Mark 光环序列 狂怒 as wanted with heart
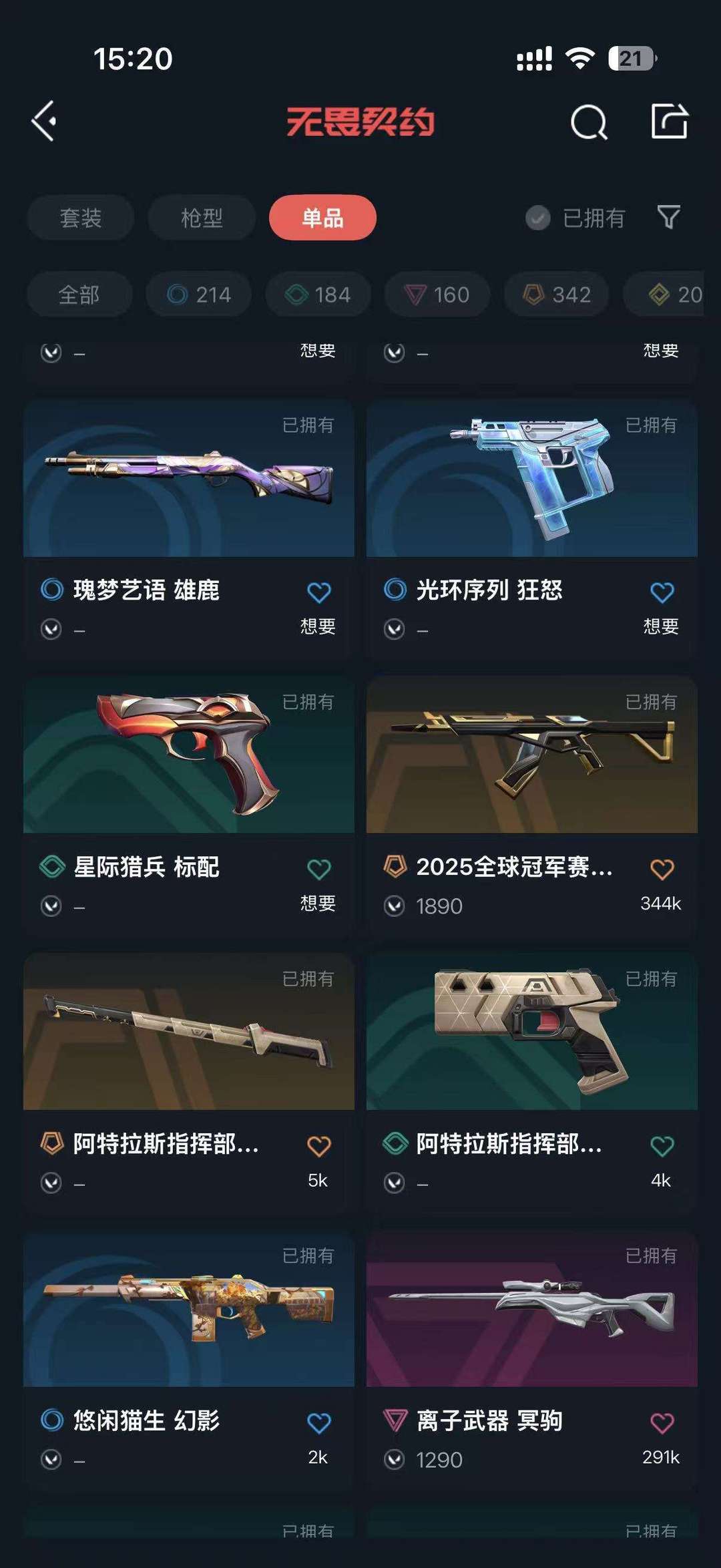The image size is (721, 1568). [662, 592]
